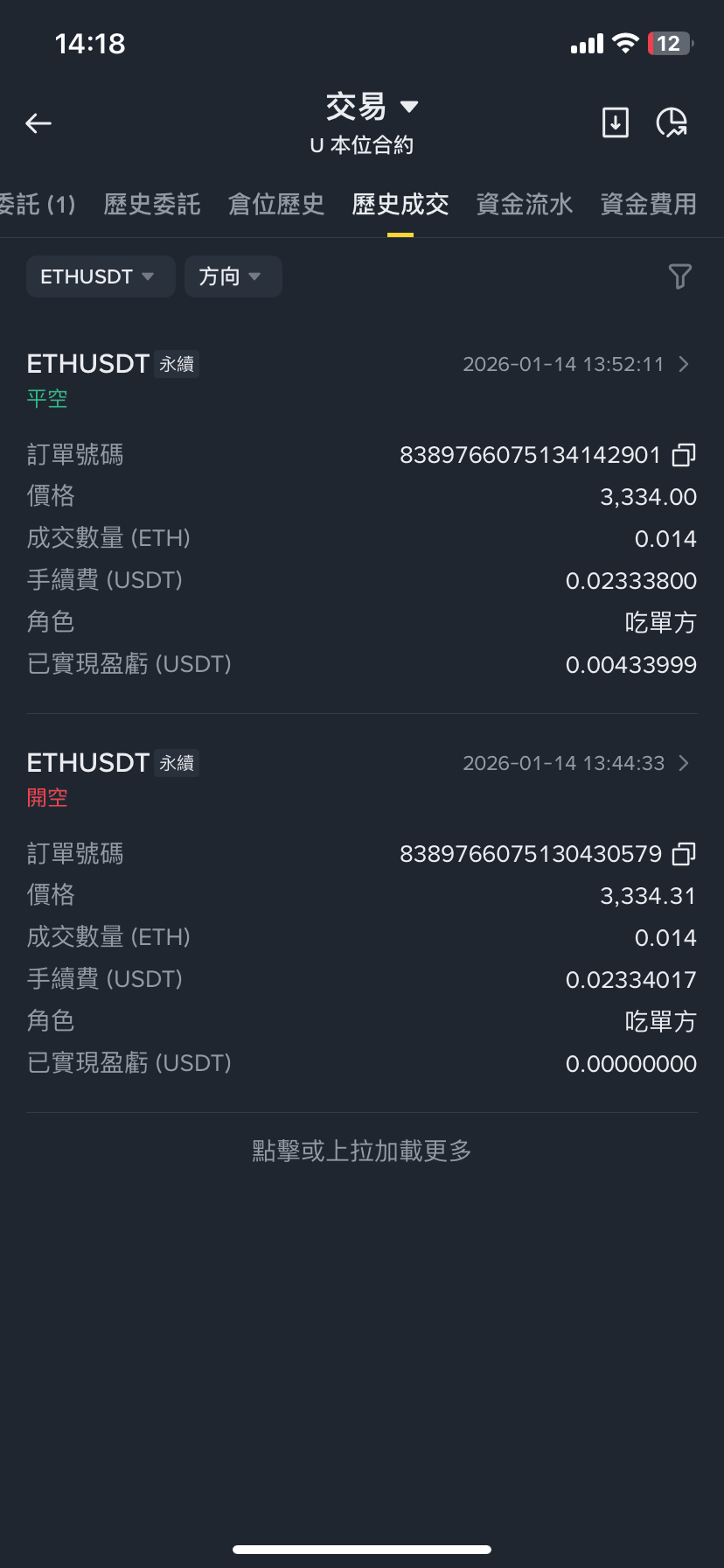Switch to the 歷史委託 tab
The image size is (724, 1568).
point(152,204)
